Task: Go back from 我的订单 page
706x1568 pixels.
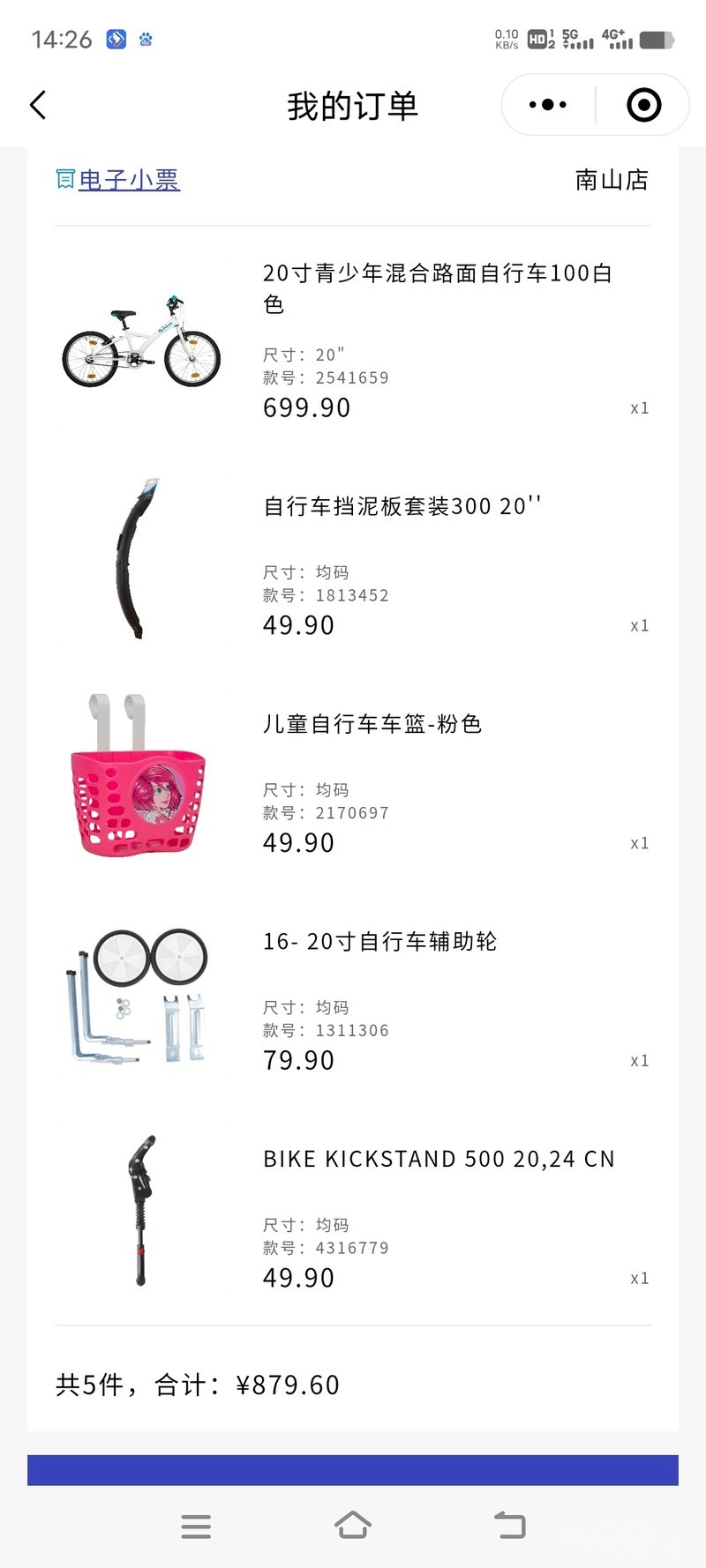Action: pyautogui.click(x=38, y=105)
